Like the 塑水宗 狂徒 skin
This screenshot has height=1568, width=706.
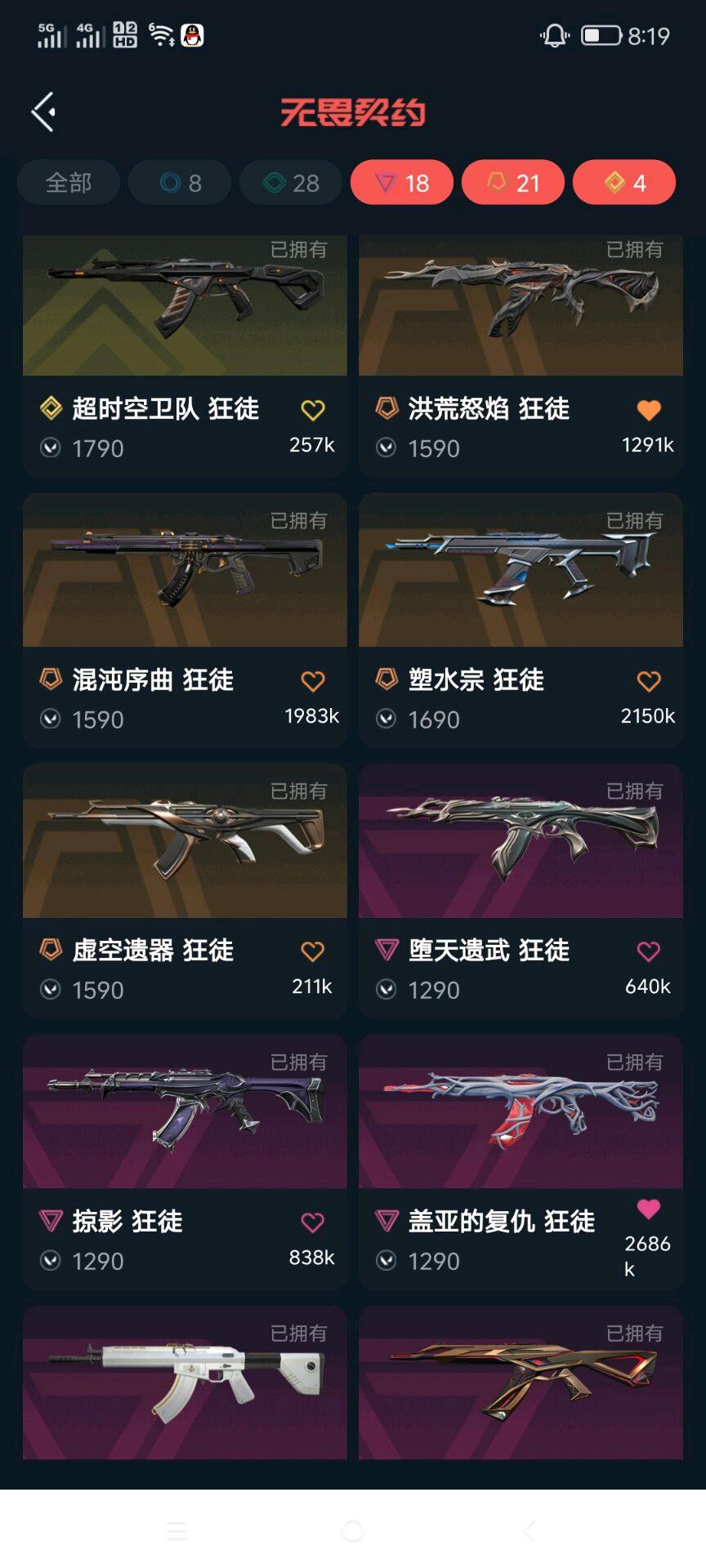click(x=649, y=681)
